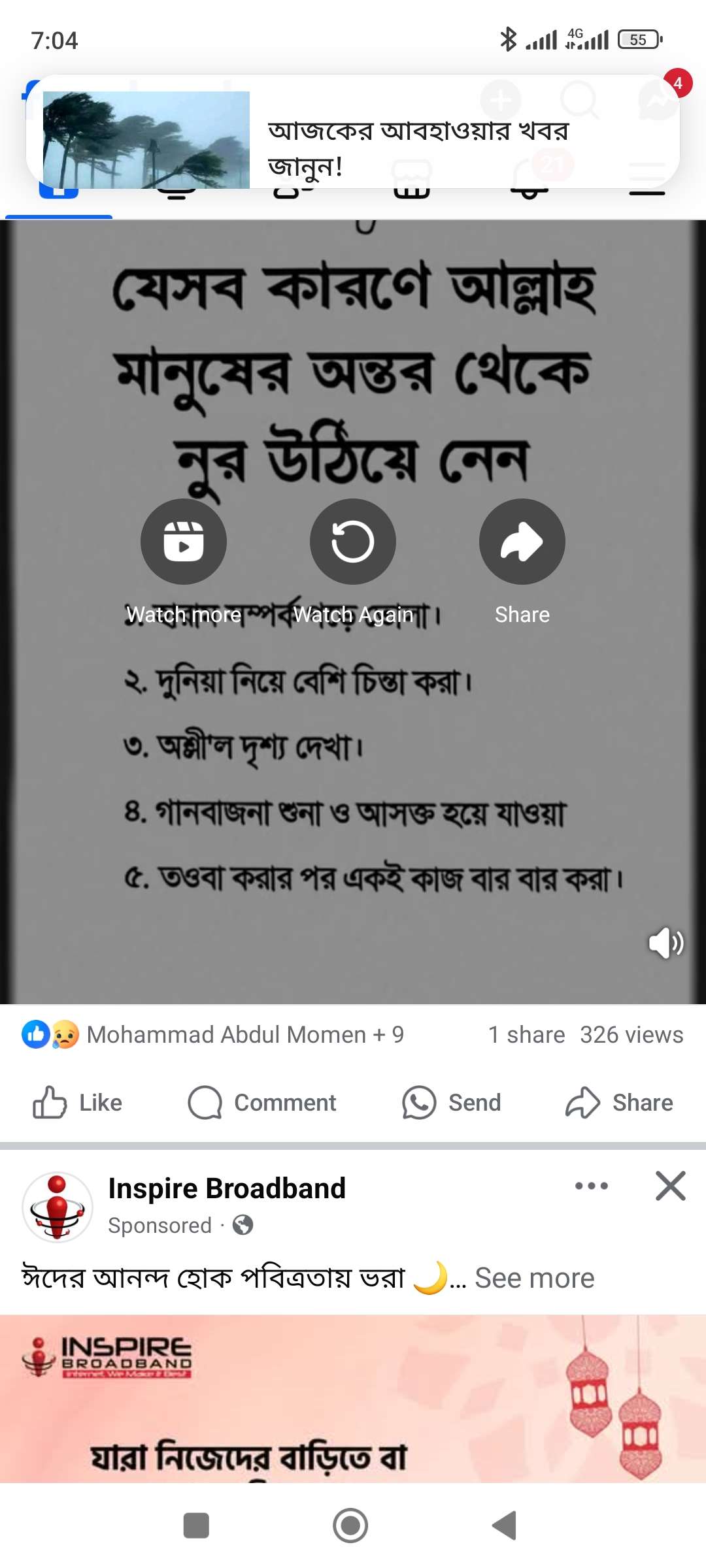The image size is (706, 1568).
Task: Send the post via WhatsApp
Action: 452,1103
